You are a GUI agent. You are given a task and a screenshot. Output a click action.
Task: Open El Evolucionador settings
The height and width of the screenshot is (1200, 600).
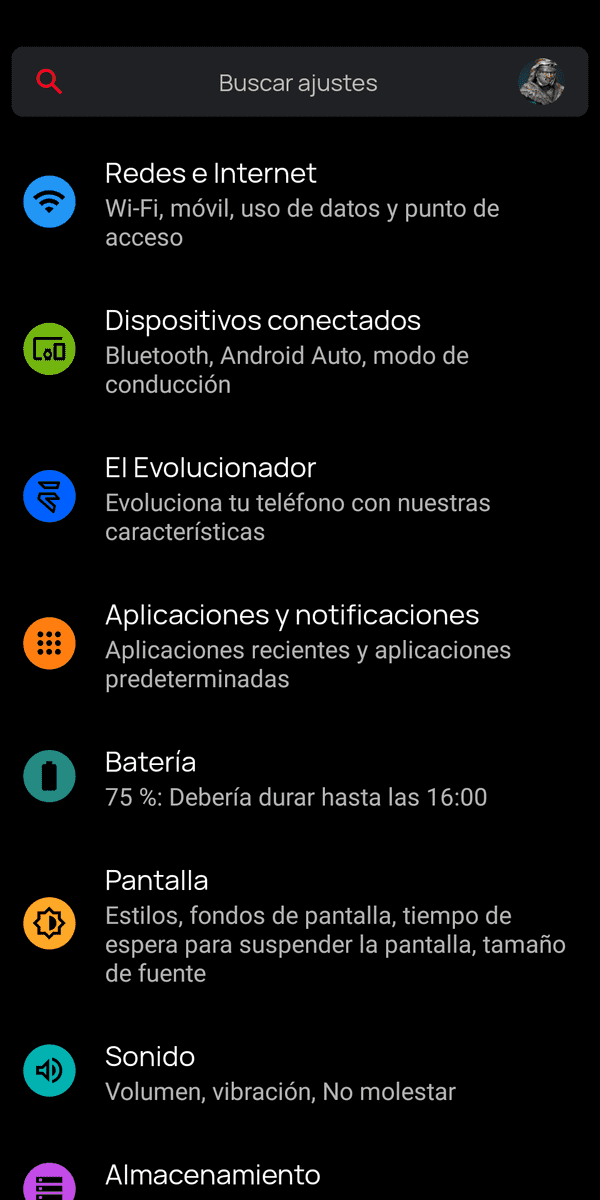coord(300,497)
